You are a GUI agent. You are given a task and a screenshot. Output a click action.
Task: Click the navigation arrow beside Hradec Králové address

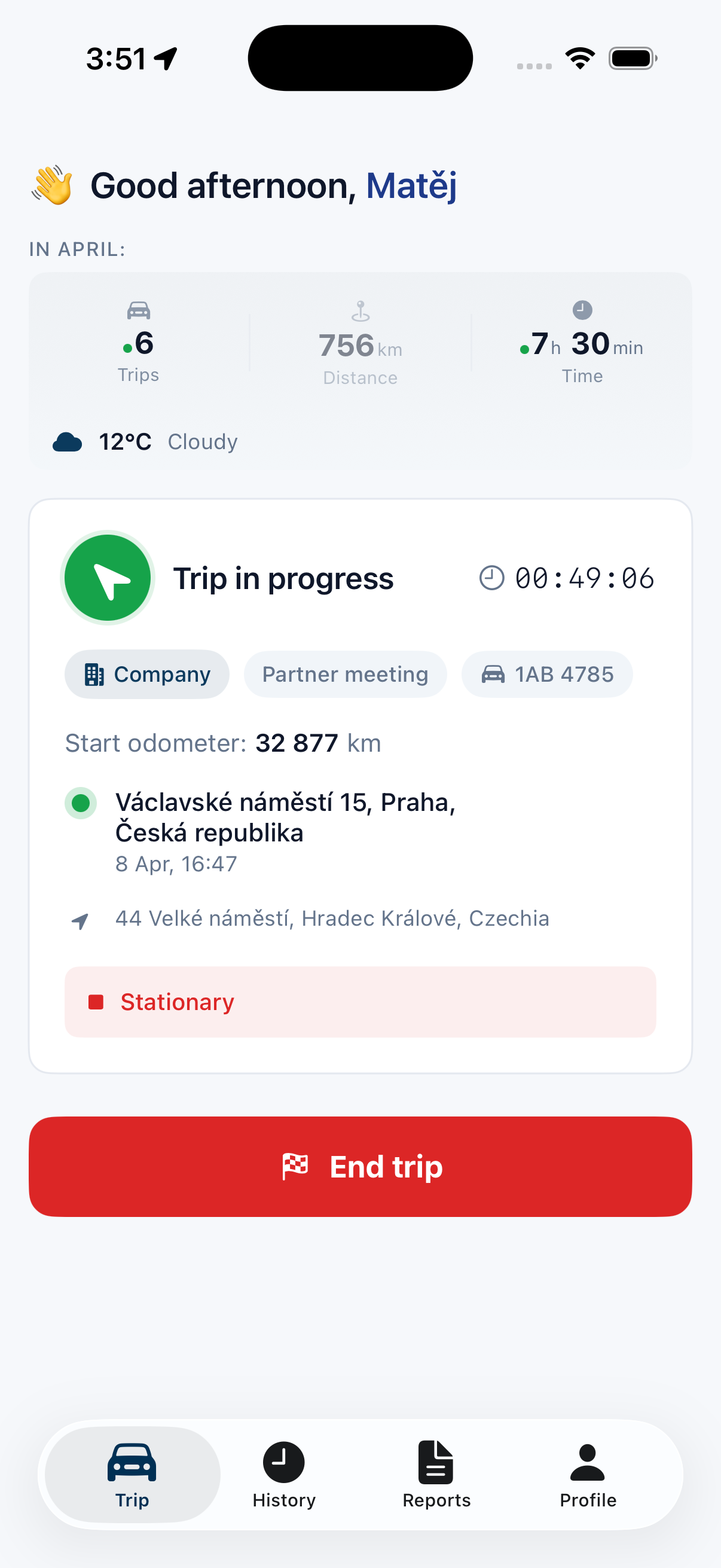(x=81, y=921)
